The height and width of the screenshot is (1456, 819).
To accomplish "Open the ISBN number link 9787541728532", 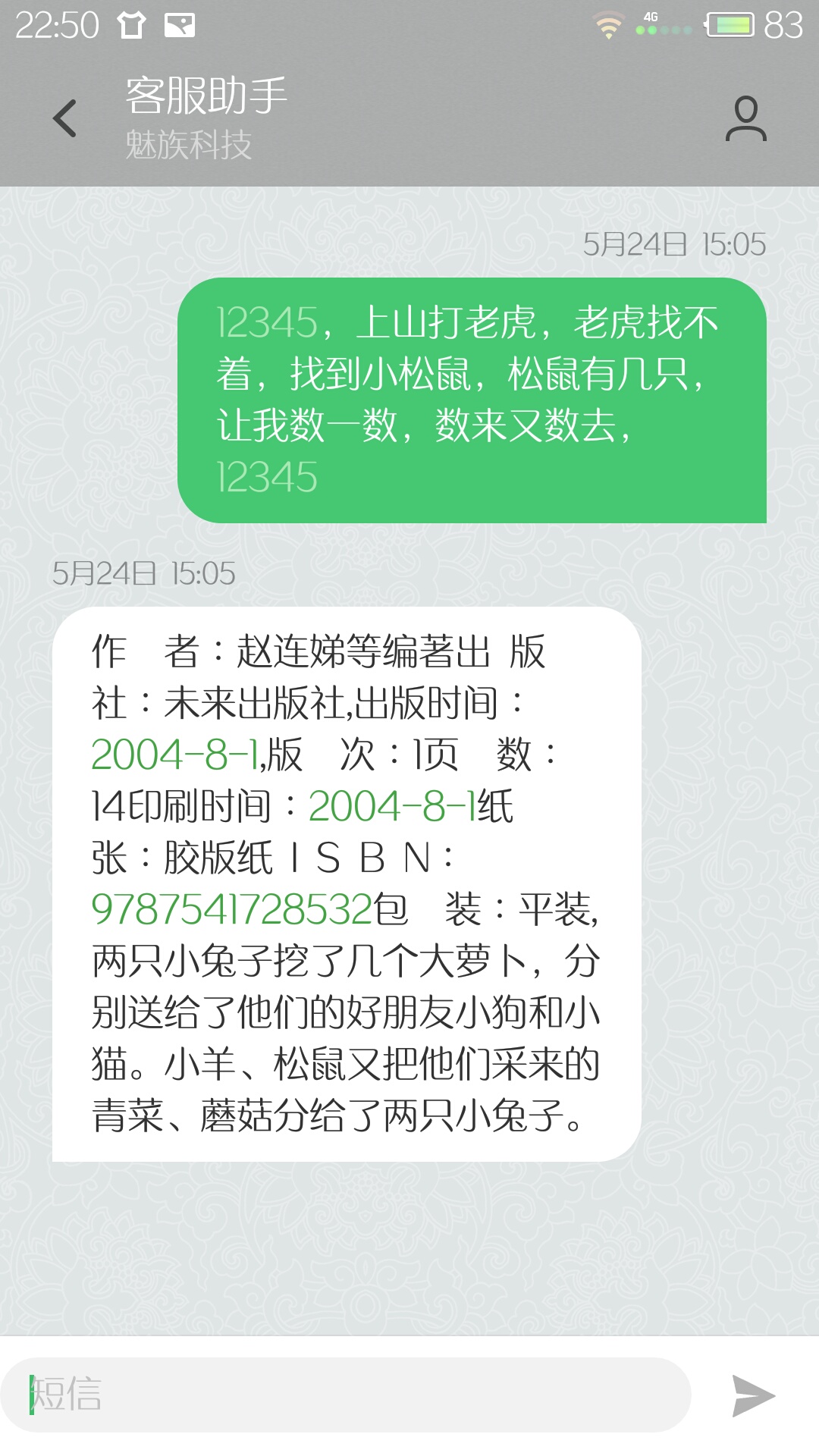I will 232,909.
